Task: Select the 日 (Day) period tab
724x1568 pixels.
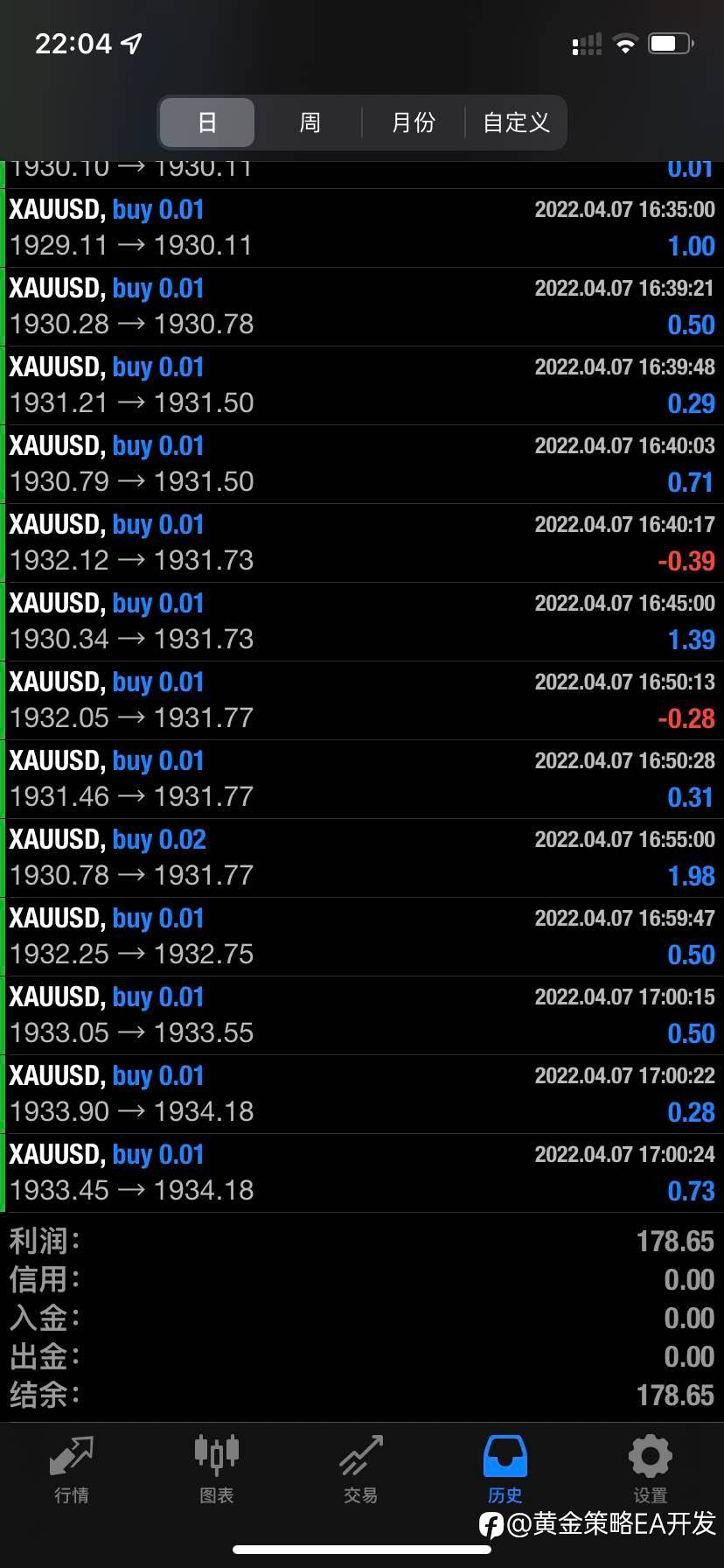Action: (x=207, y=122)
